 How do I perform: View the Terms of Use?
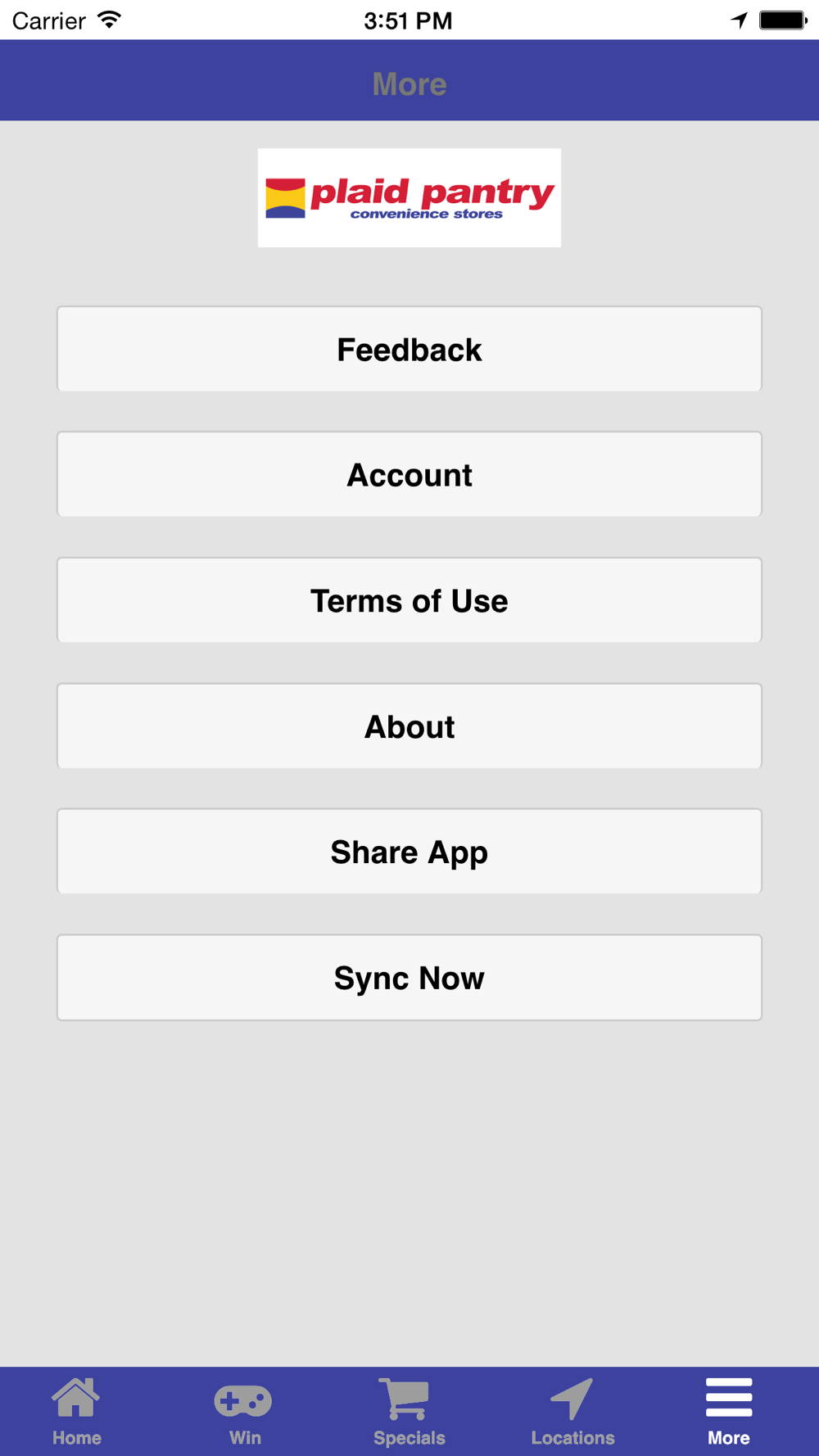[409, 600]
